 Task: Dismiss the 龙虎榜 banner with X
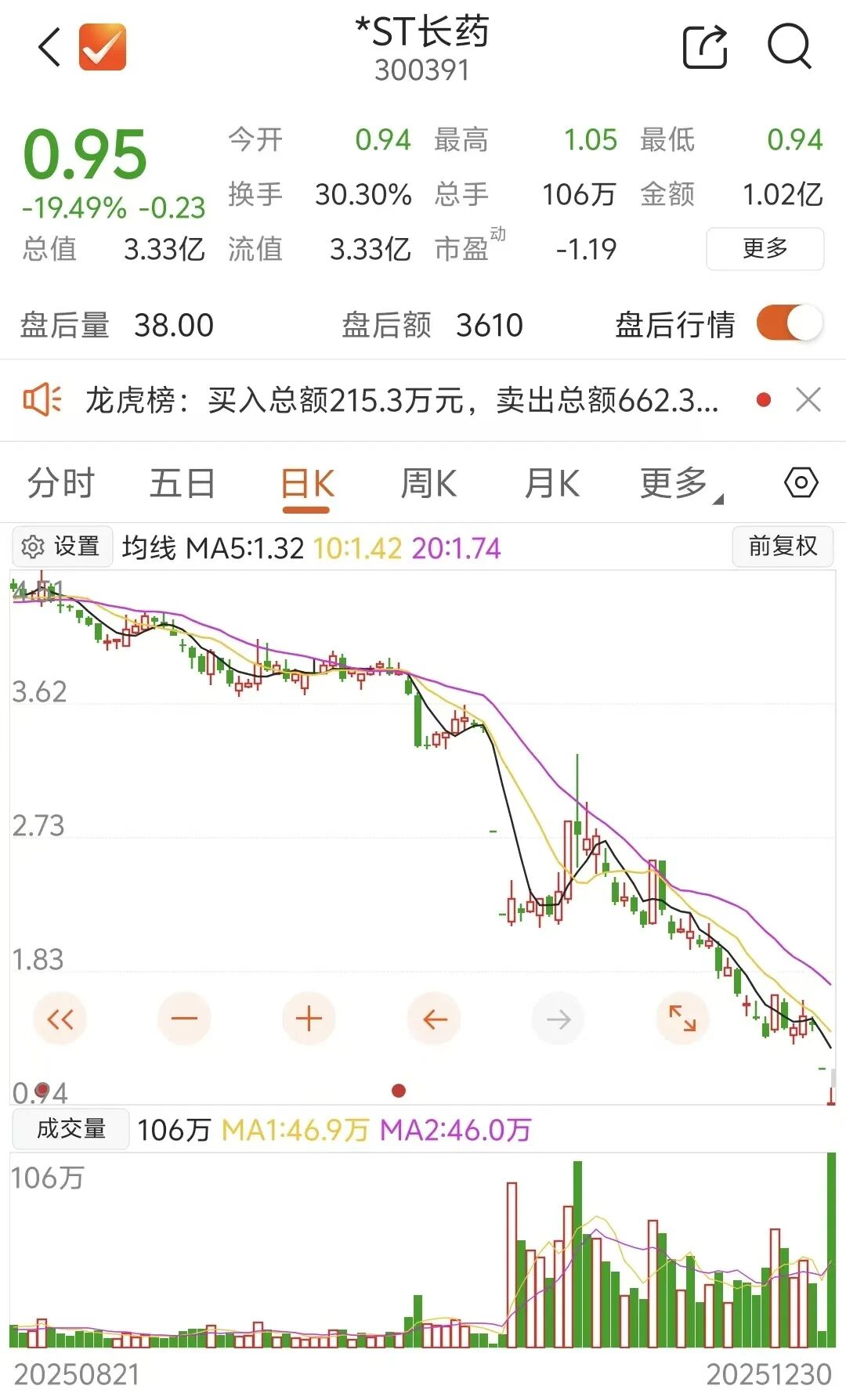[808, 400]
